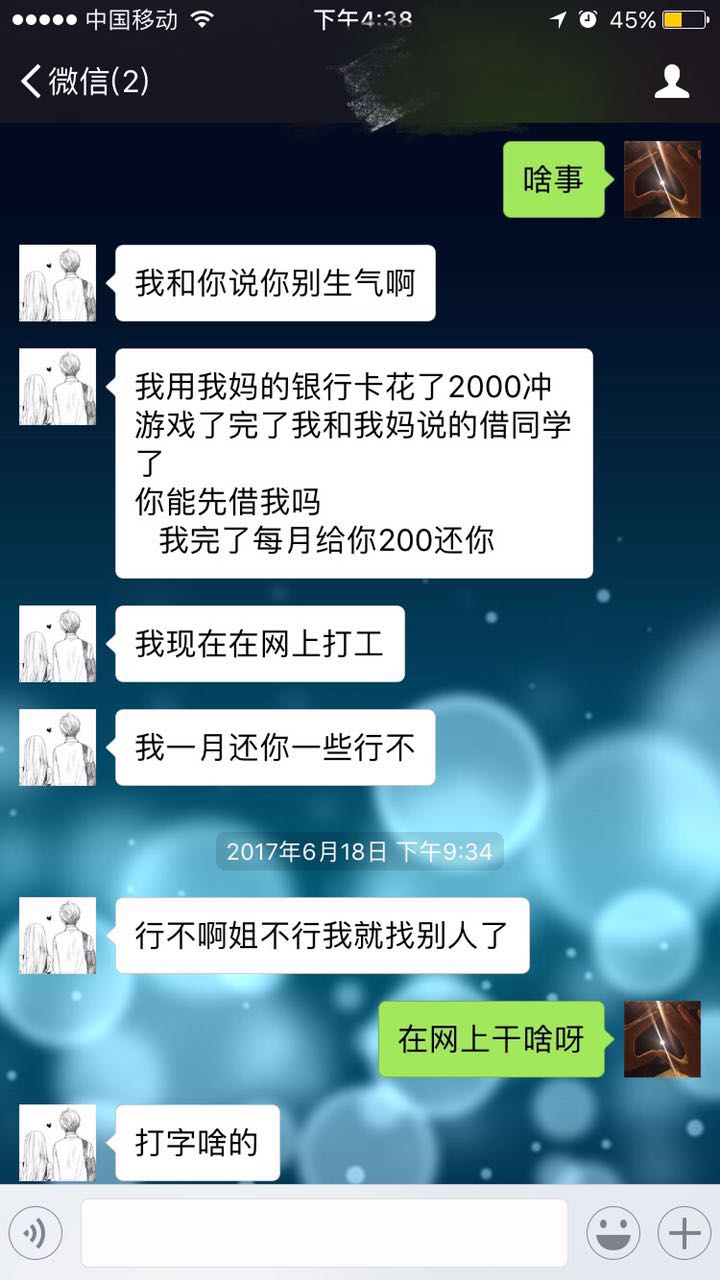The height and width of the screenshot is (1280, 720).
Task: Open the emoji picker
Action: (x=613, y=1233)
